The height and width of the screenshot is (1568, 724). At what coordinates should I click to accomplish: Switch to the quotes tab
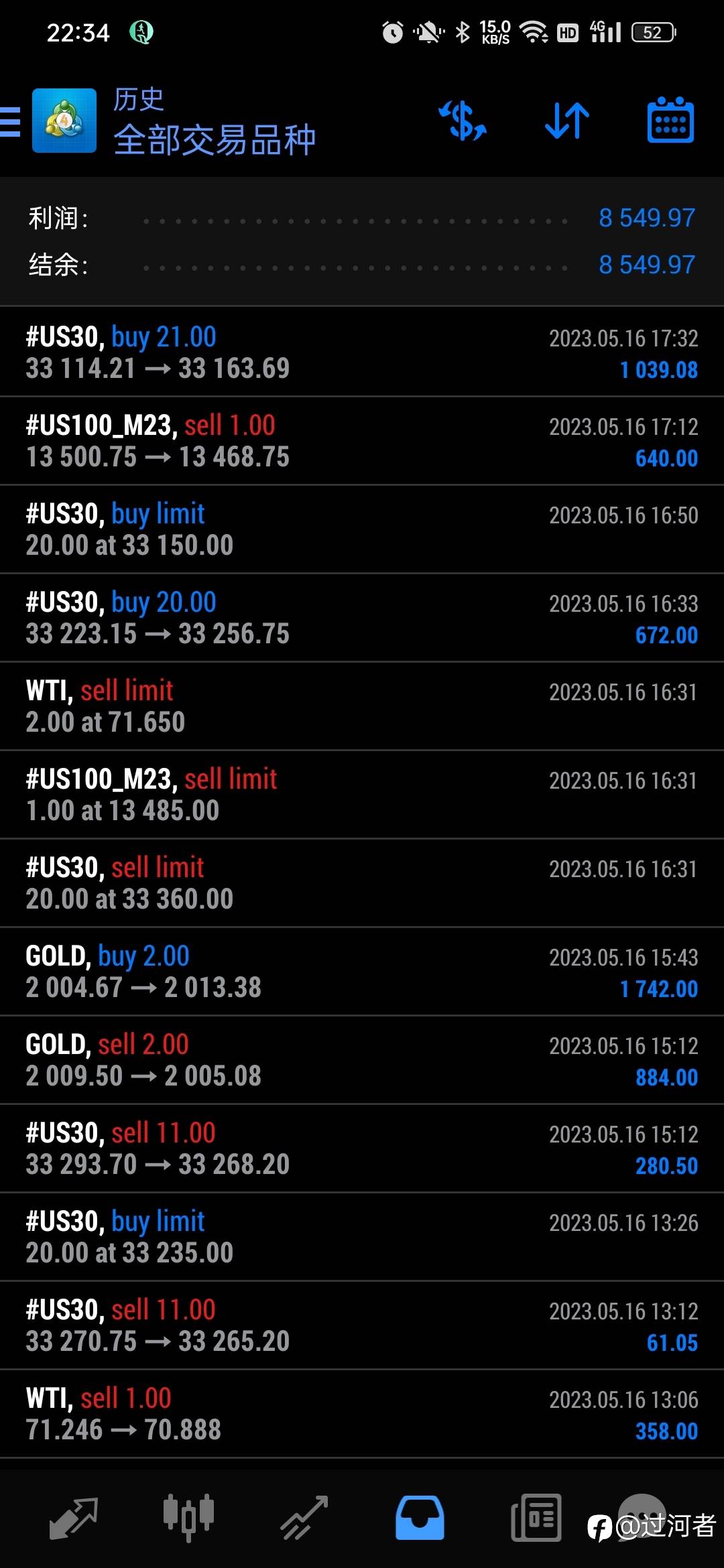(x=74, y=1518)
